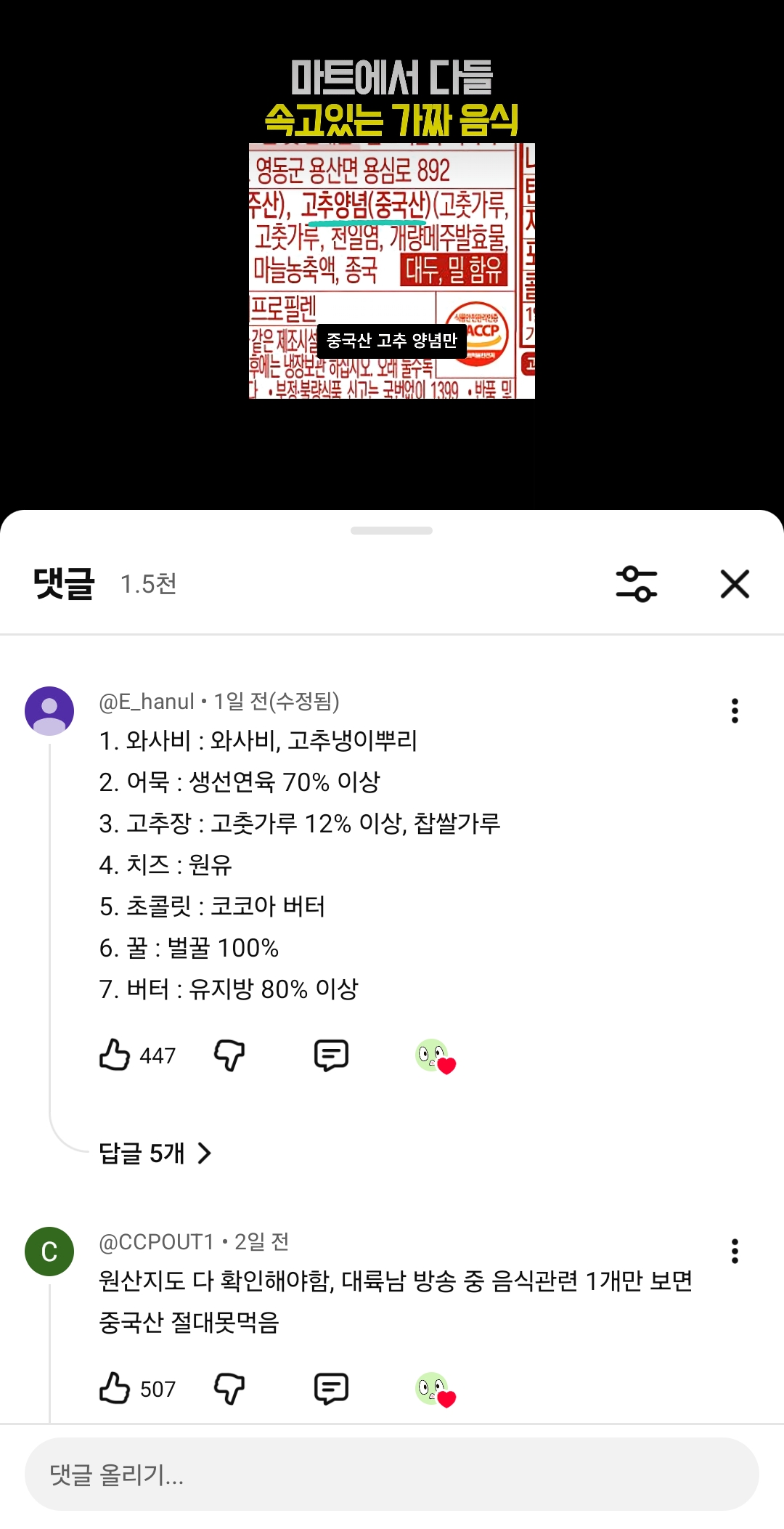
Task: Open the comment sorting filter icon
Action: [x=637, y=583]
